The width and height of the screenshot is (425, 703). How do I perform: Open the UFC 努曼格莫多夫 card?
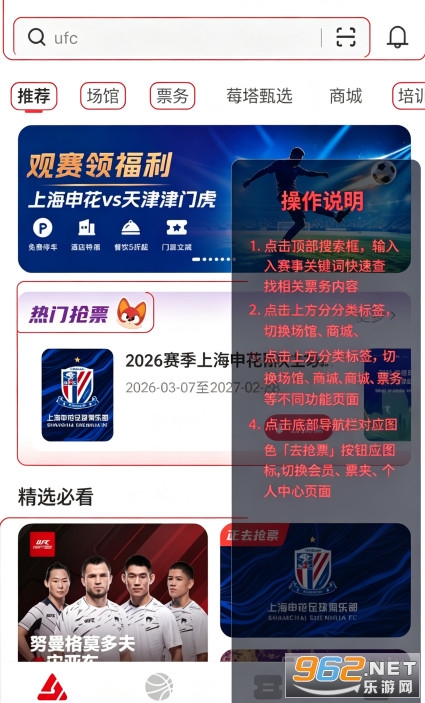pos(113,592)
